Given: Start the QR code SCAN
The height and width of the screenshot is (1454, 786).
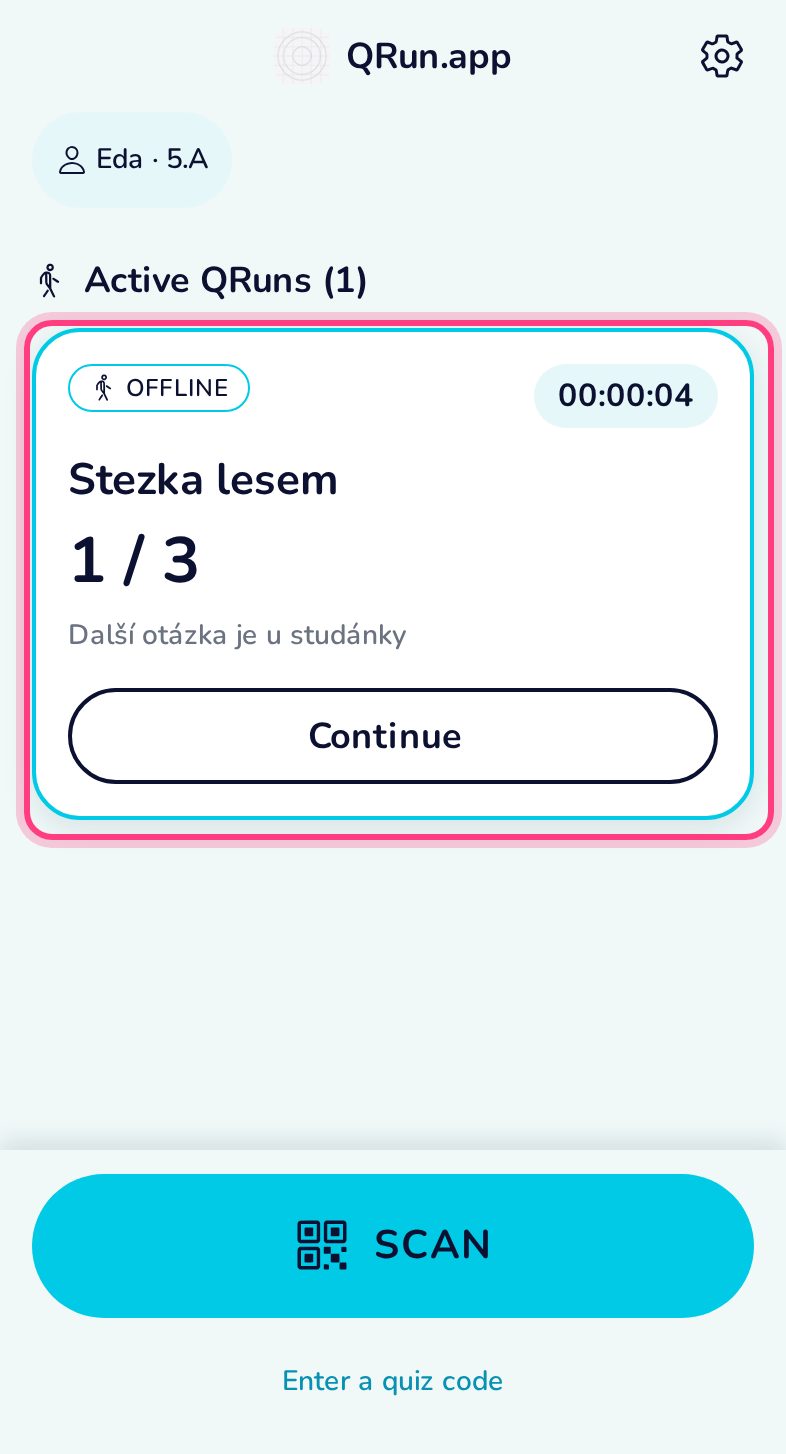Looking at the screenshot, I should 393,1246.
